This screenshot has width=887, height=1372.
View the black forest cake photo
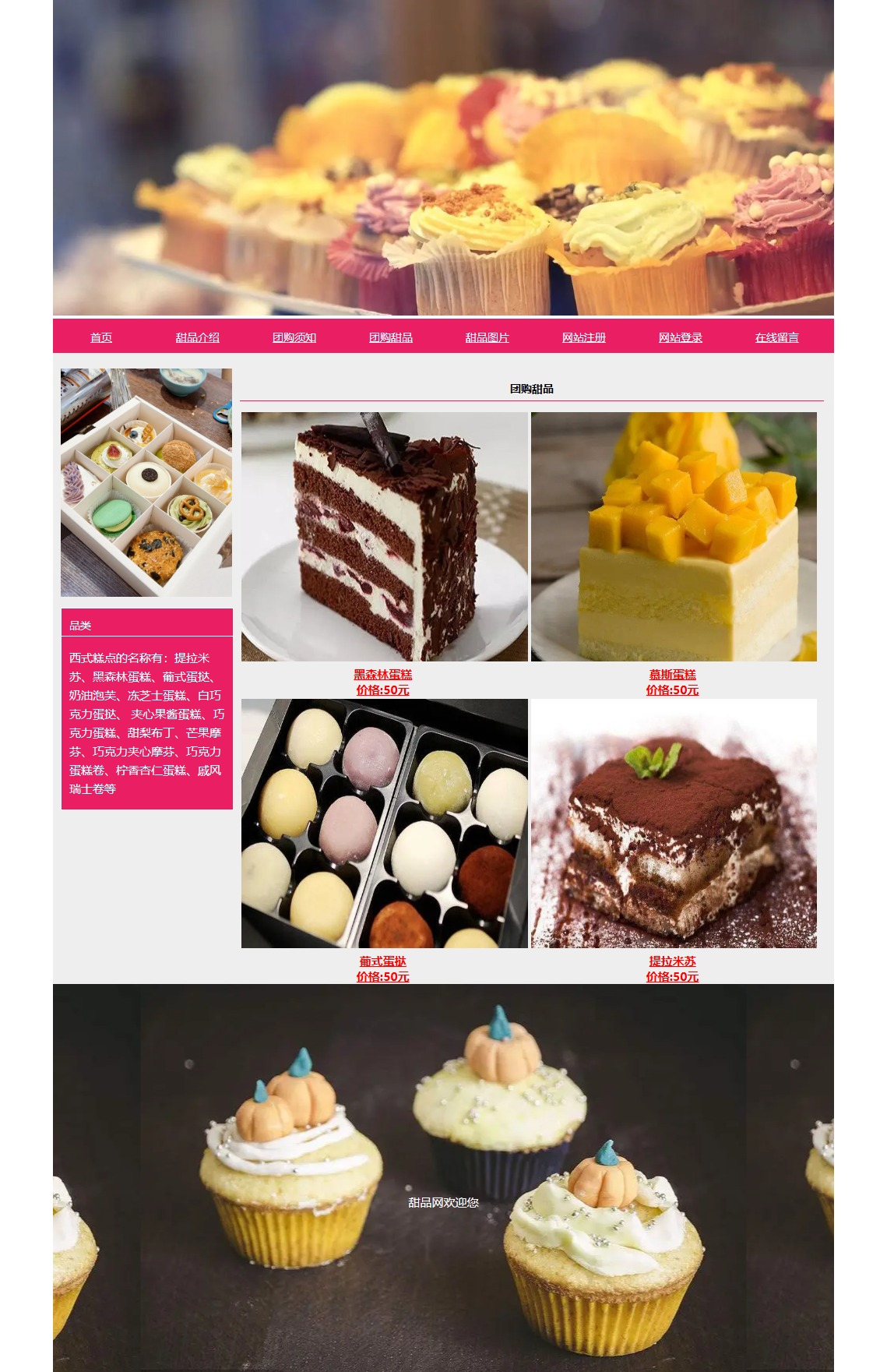tap(385, 537)
